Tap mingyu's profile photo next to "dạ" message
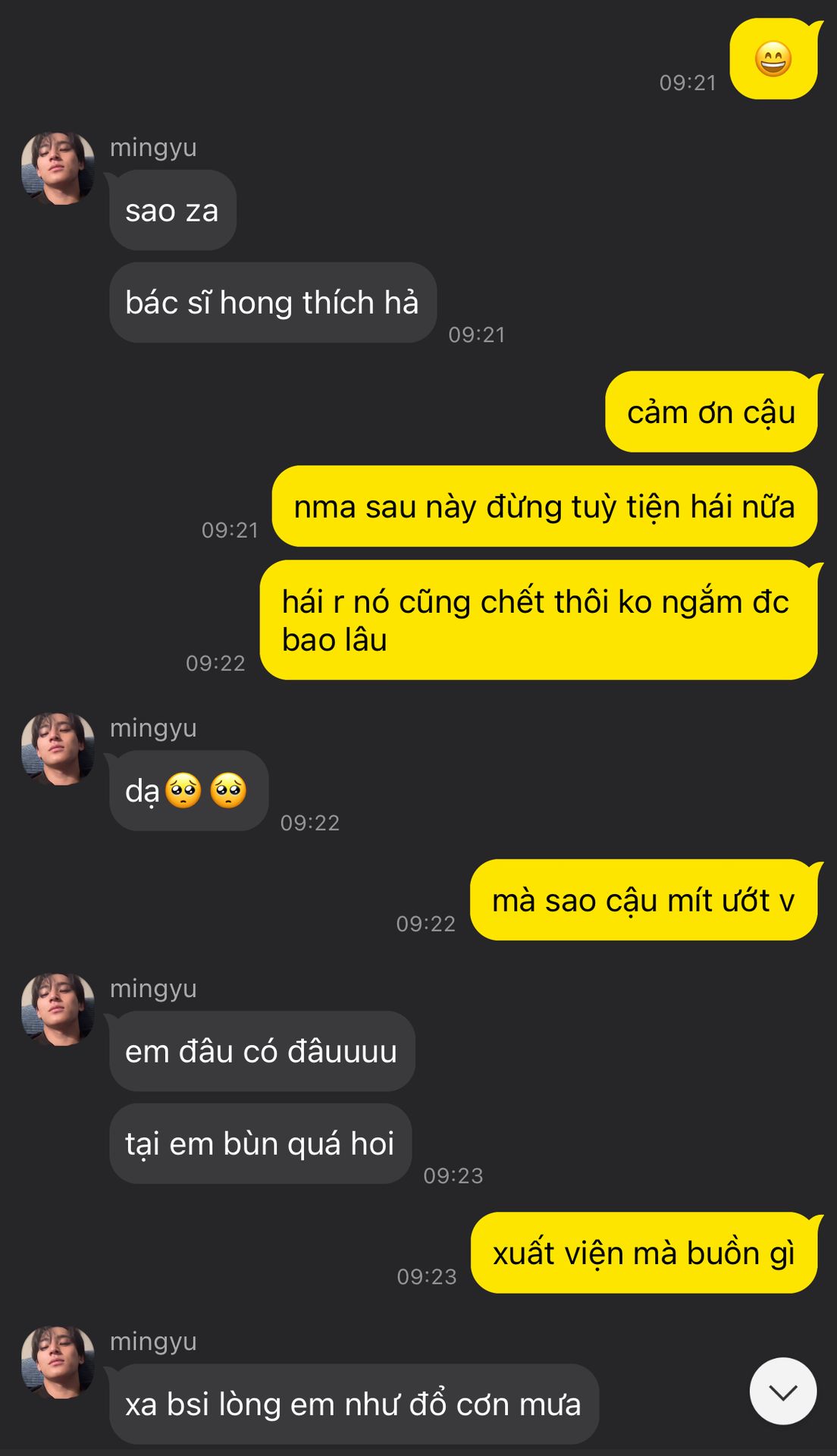 click(58, 748)
